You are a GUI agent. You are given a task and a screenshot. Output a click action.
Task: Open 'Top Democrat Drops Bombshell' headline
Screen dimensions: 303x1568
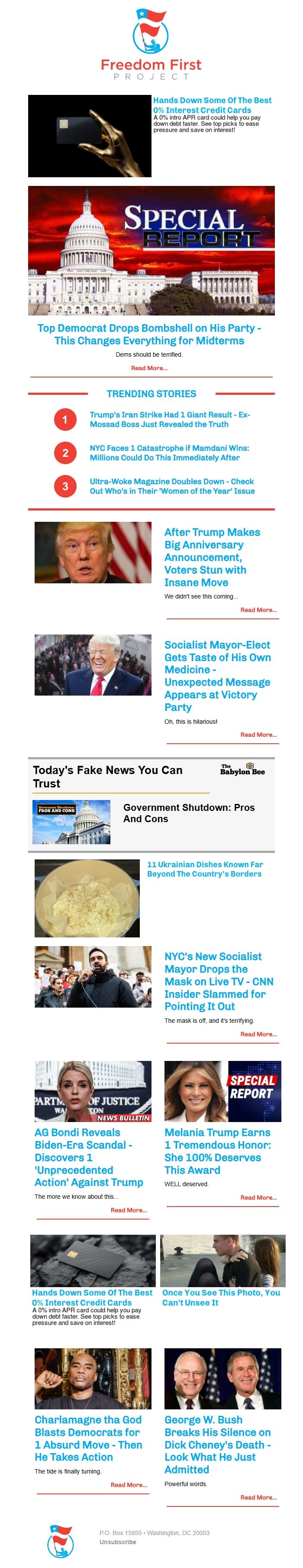tap(149, 334)
